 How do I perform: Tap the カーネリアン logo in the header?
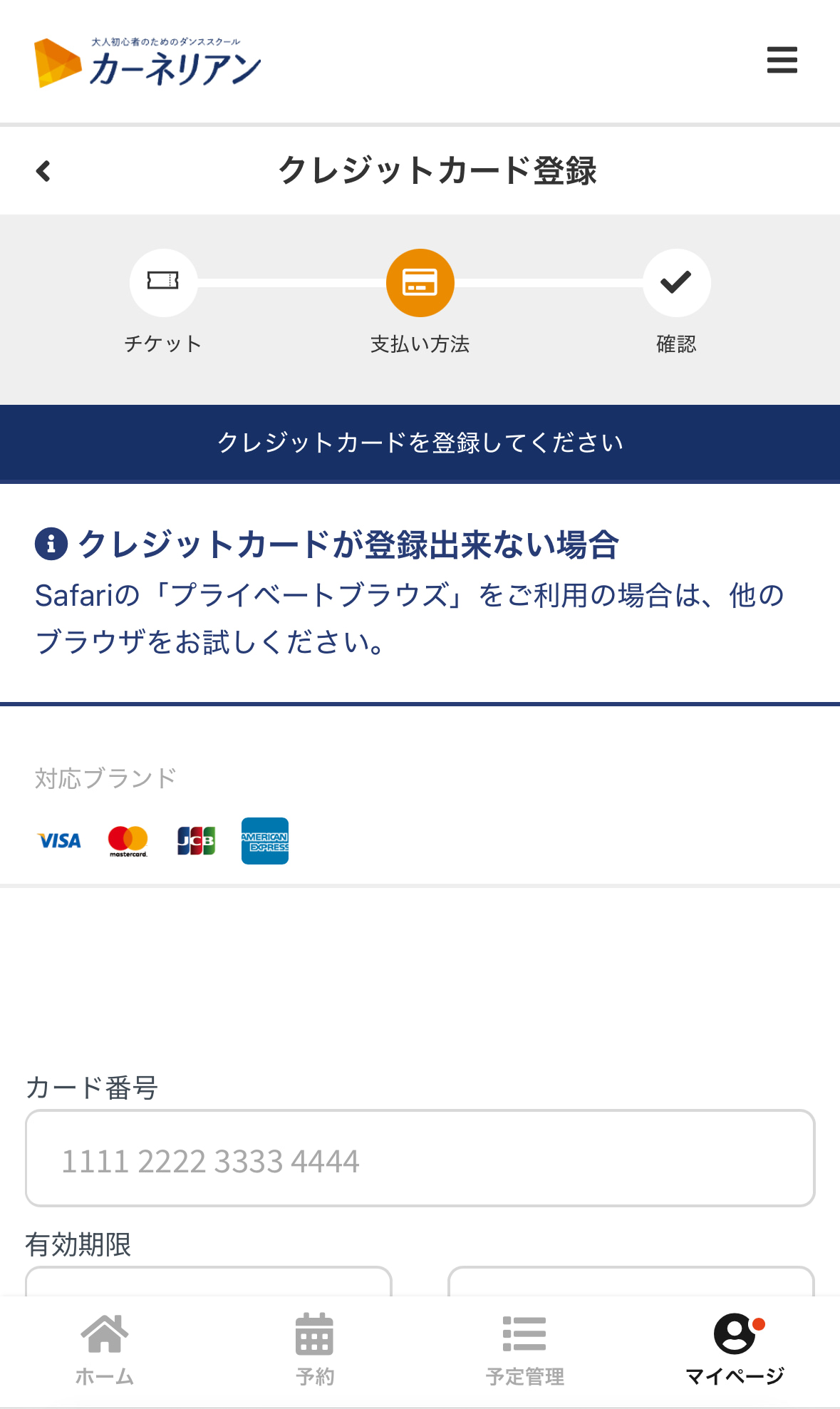click(x=148, y=63)
